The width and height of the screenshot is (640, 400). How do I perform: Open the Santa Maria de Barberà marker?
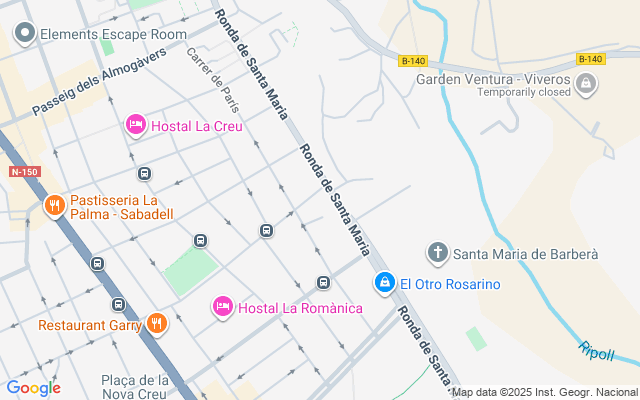point(437,253)
